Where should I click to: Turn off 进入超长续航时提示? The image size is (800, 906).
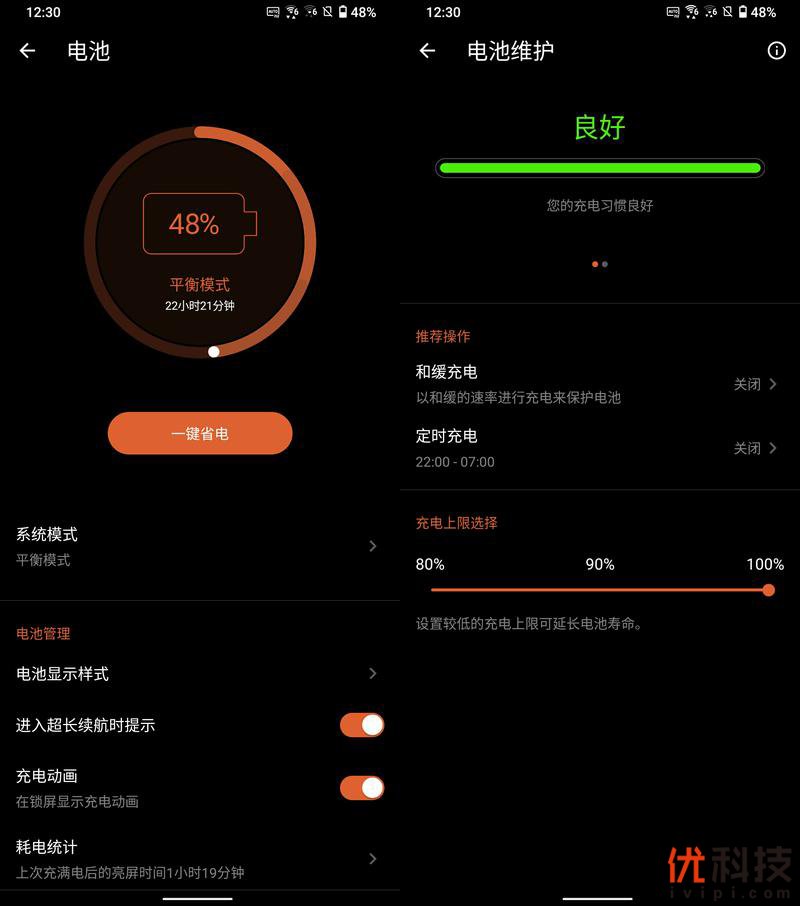tap(362, 725)
